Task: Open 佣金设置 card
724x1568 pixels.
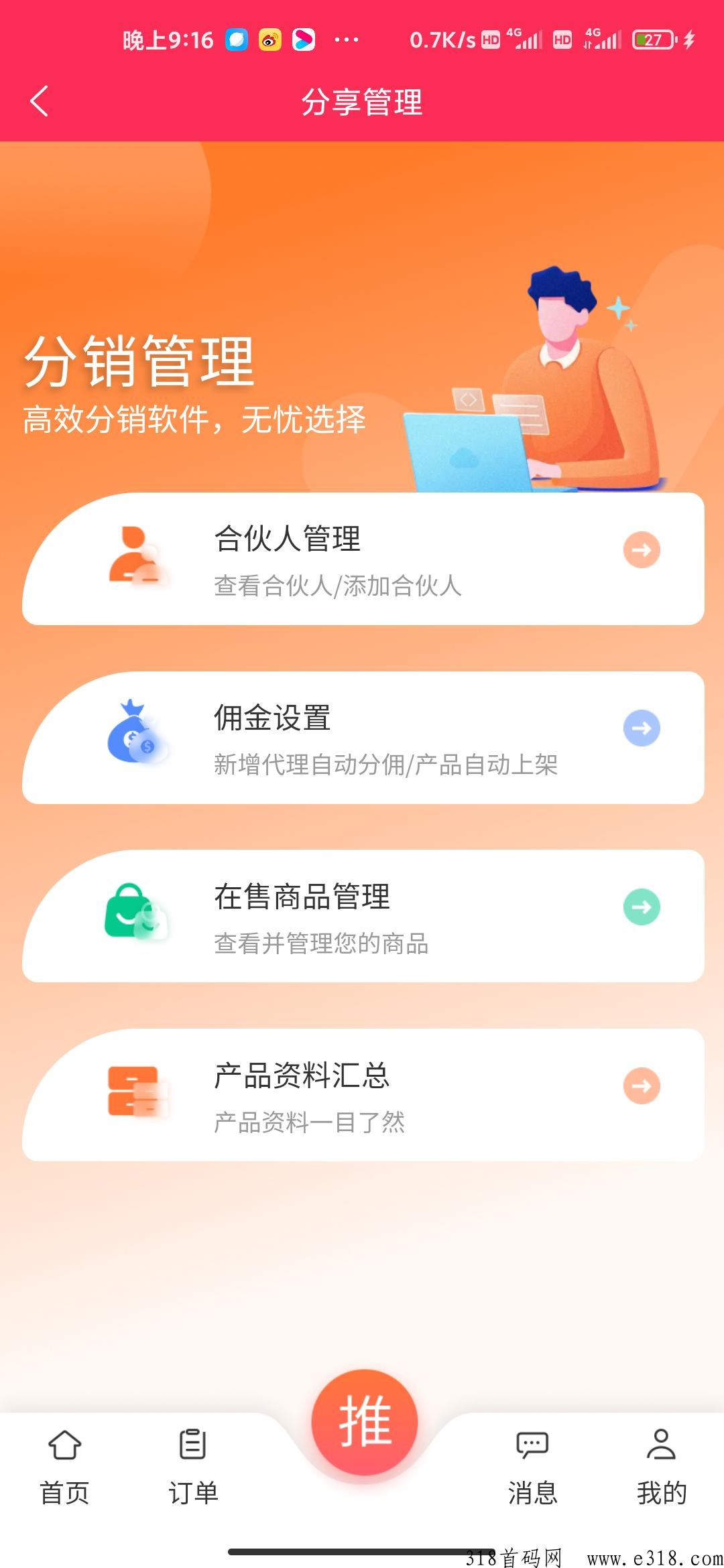Action: pos(363,738)
